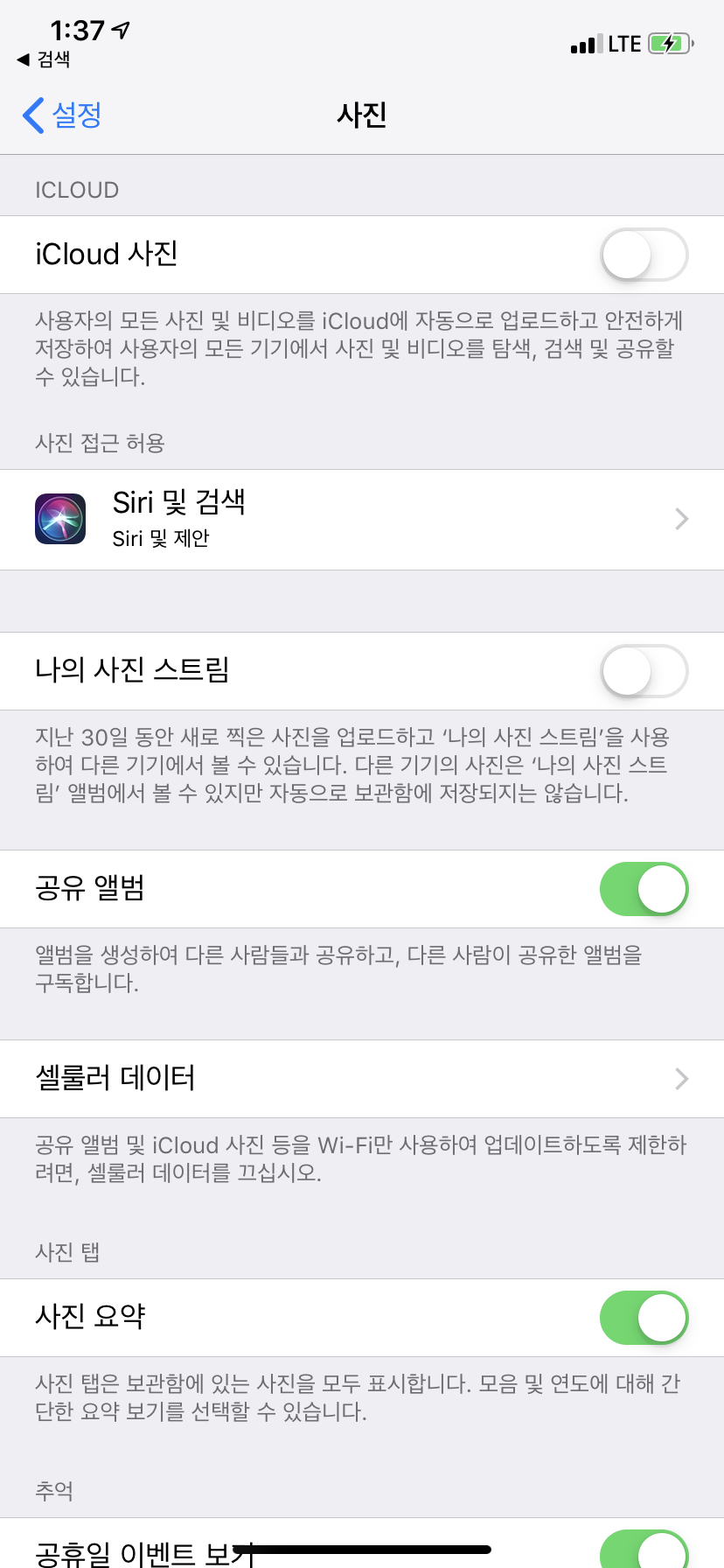Open 셀룰러 데이터 options
The height and width of the screenshot is (1568, 724).
[x=362, y=1079]
